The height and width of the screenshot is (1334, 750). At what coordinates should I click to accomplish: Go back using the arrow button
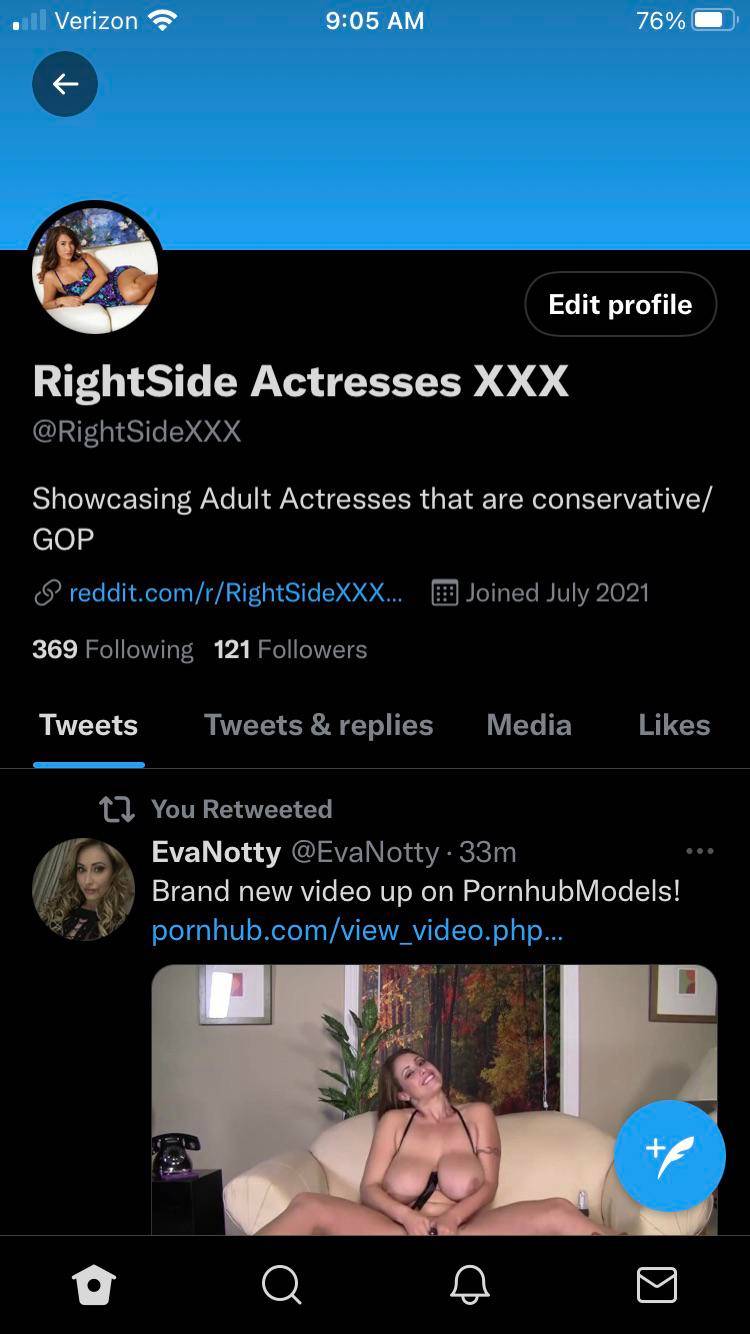(65, 84)
